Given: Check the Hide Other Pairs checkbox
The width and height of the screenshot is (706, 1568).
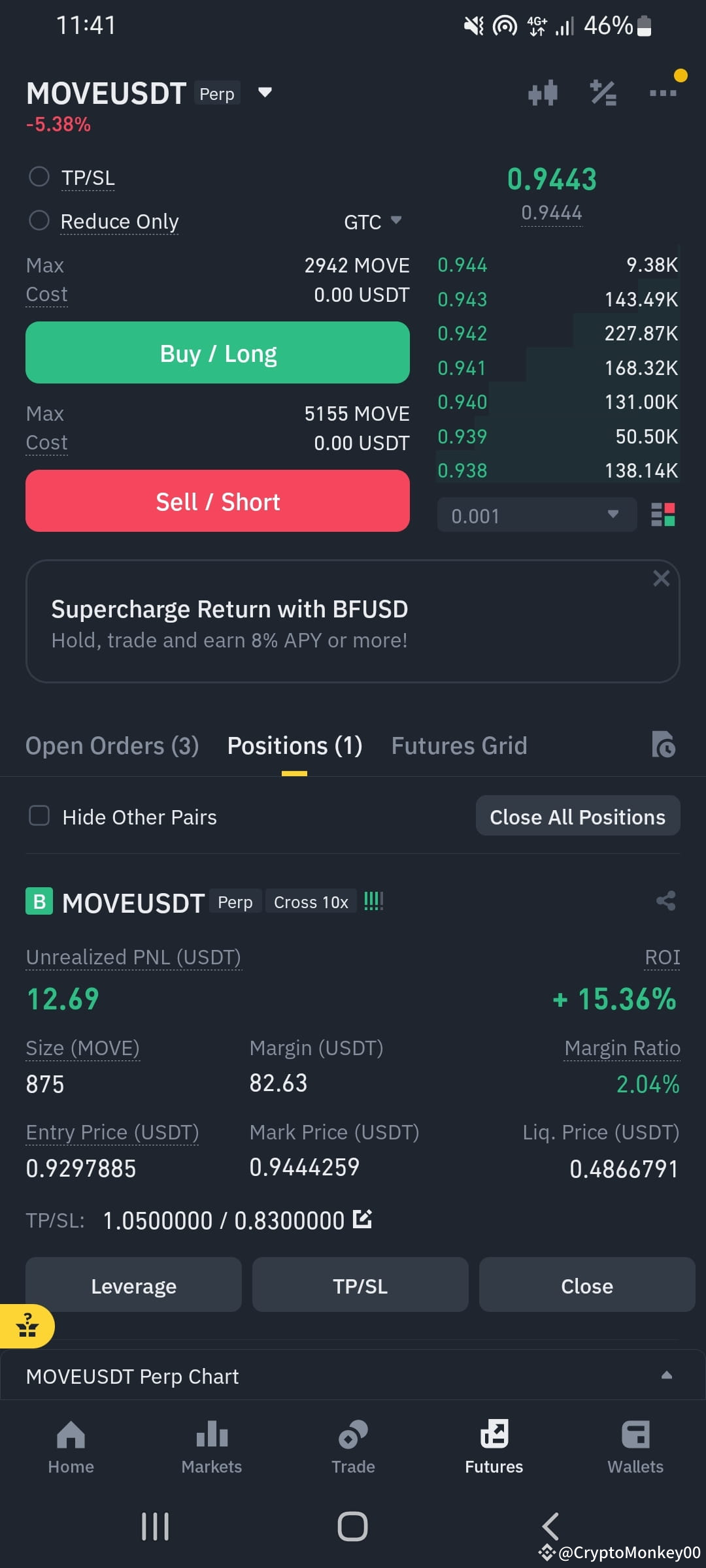Looking at the screenshot, I should (39, 815).
